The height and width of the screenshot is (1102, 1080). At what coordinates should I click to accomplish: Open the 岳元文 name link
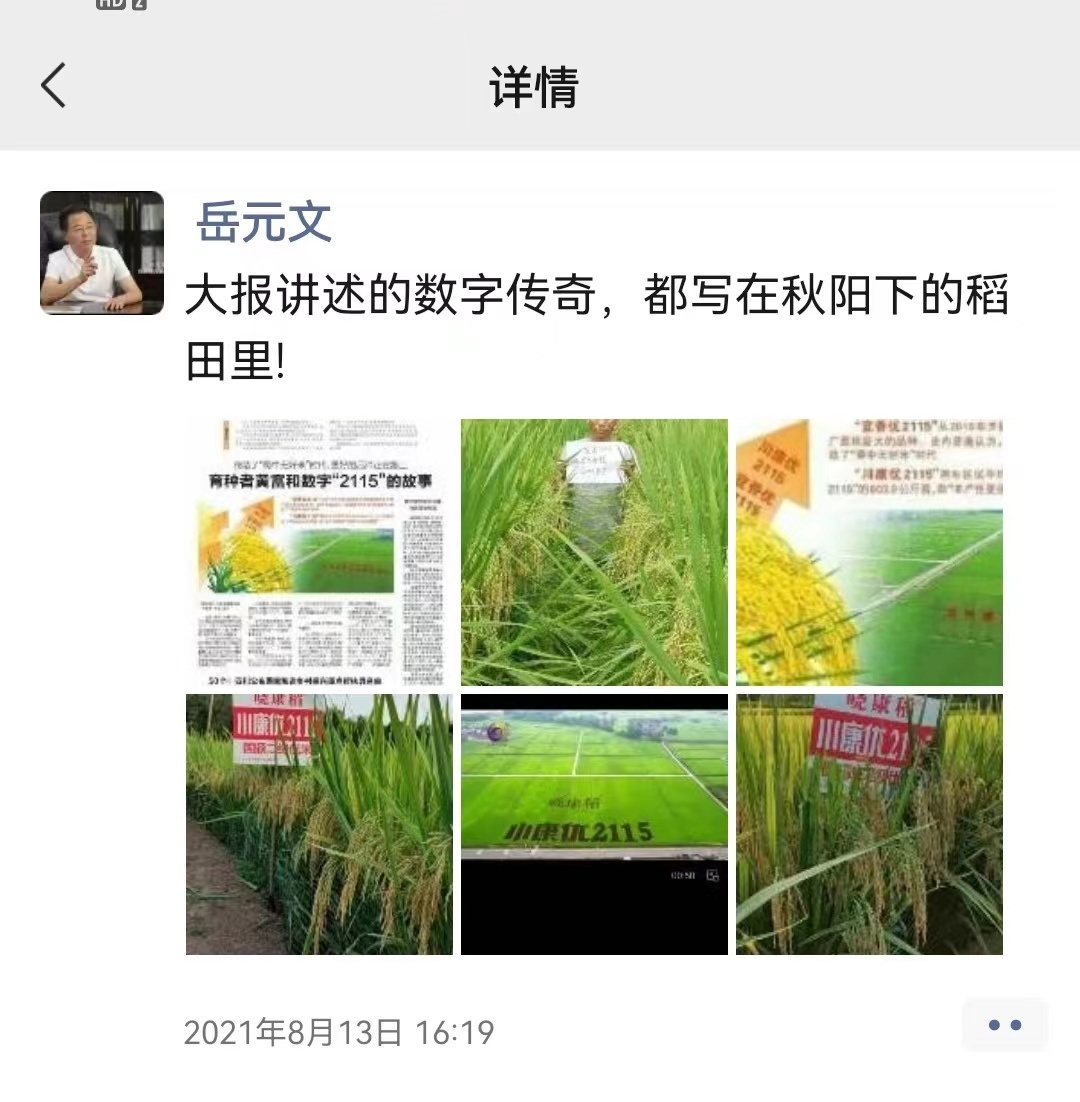(x=264, y=221)
